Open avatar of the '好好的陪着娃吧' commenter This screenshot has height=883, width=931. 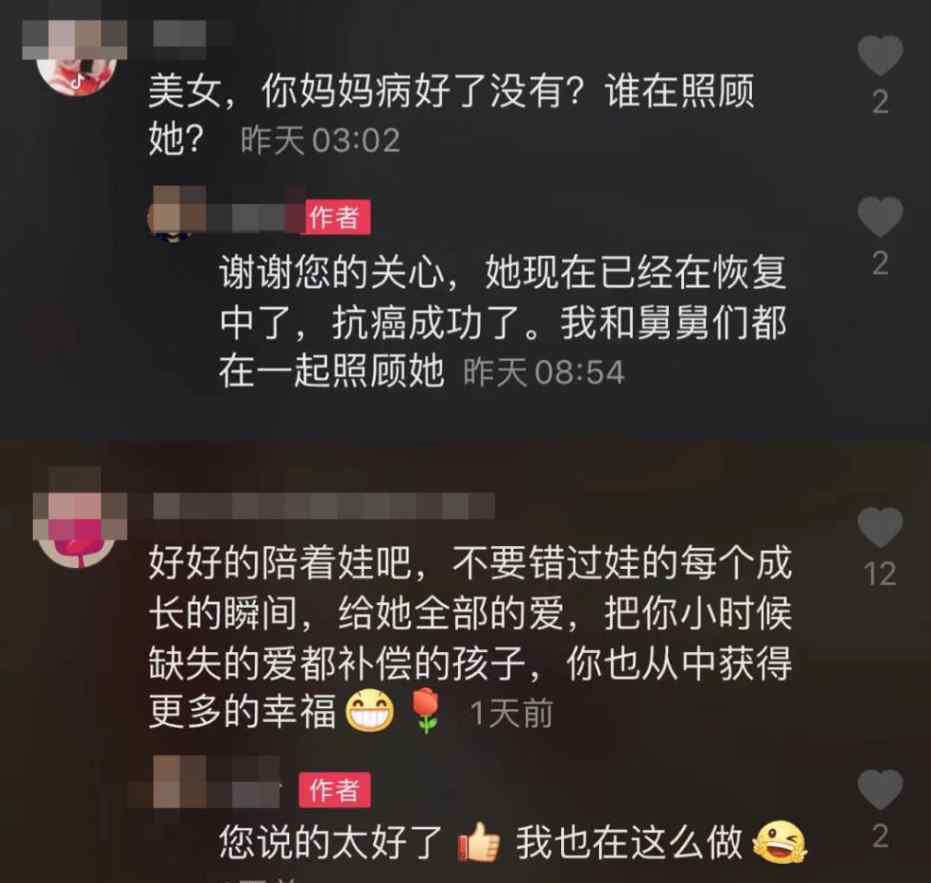coord(76,528)
